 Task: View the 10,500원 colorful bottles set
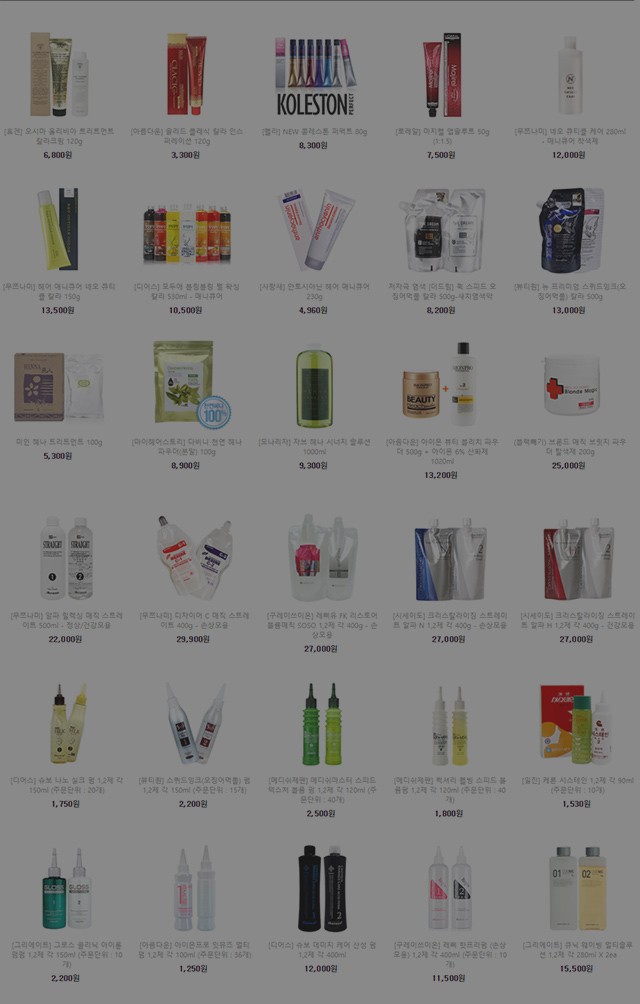click(x=186, y=230)
